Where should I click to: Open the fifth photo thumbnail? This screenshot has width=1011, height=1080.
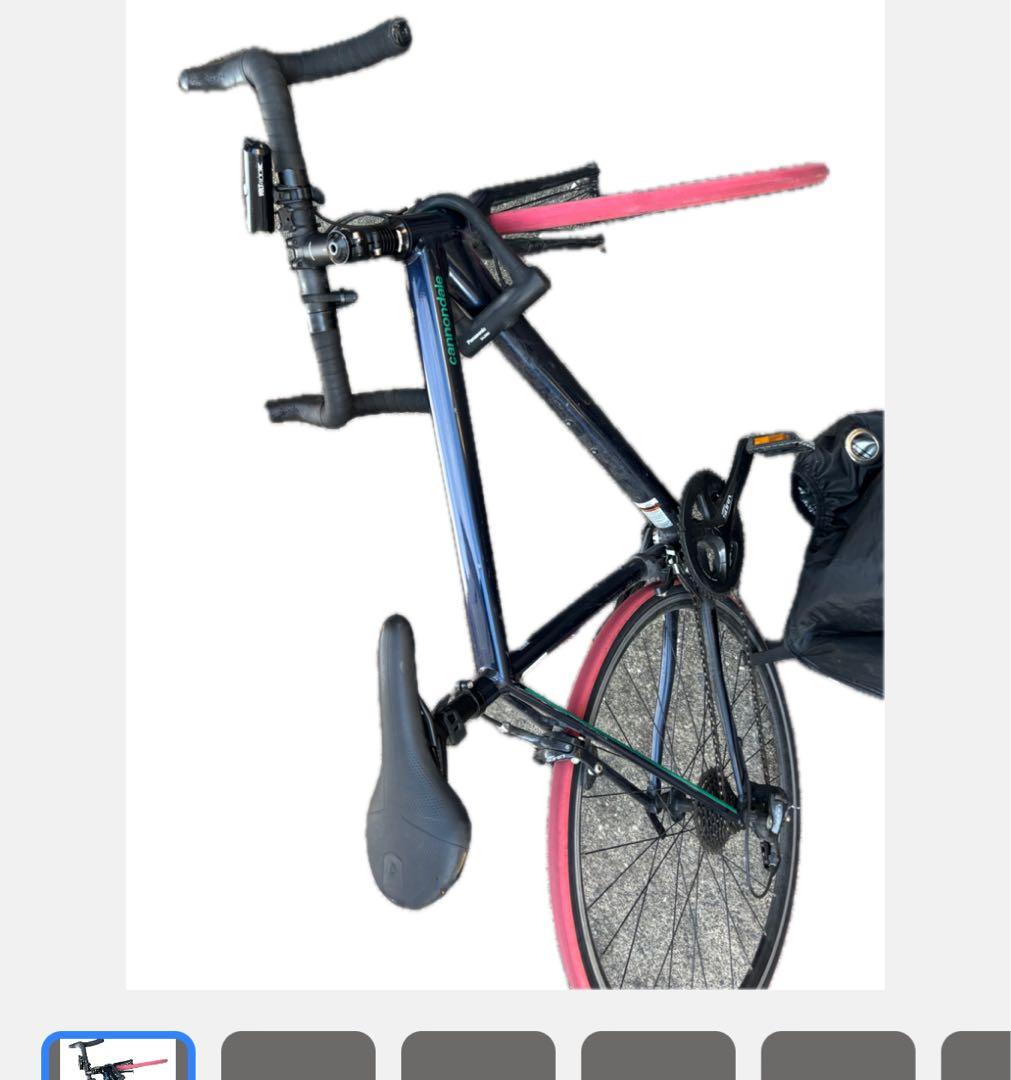[838, 1056]
